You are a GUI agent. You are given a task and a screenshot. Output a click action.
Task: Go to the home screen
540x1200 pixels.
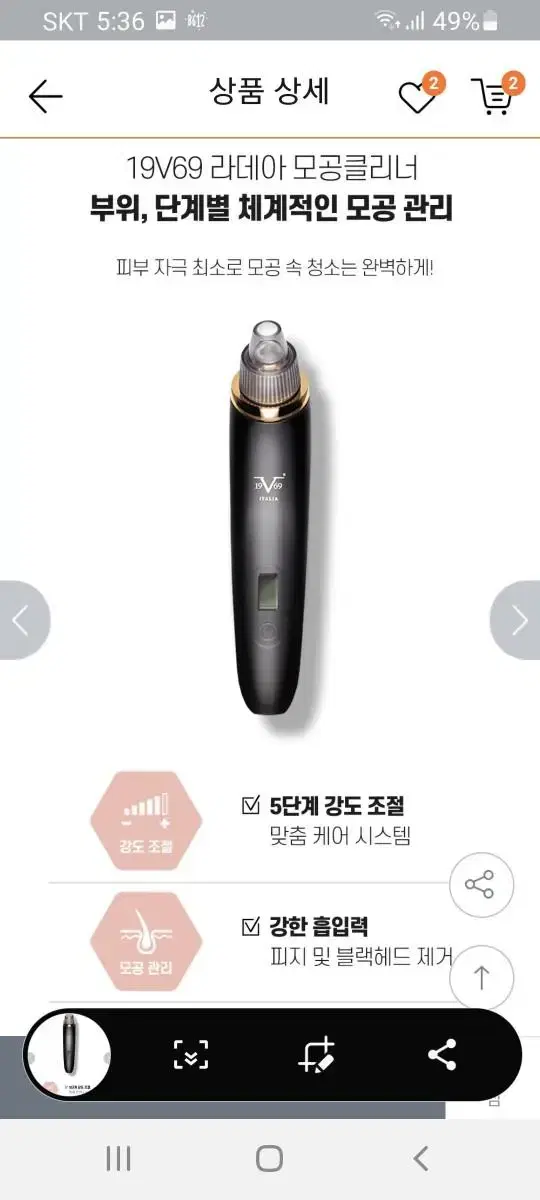tap(269, 1159)
